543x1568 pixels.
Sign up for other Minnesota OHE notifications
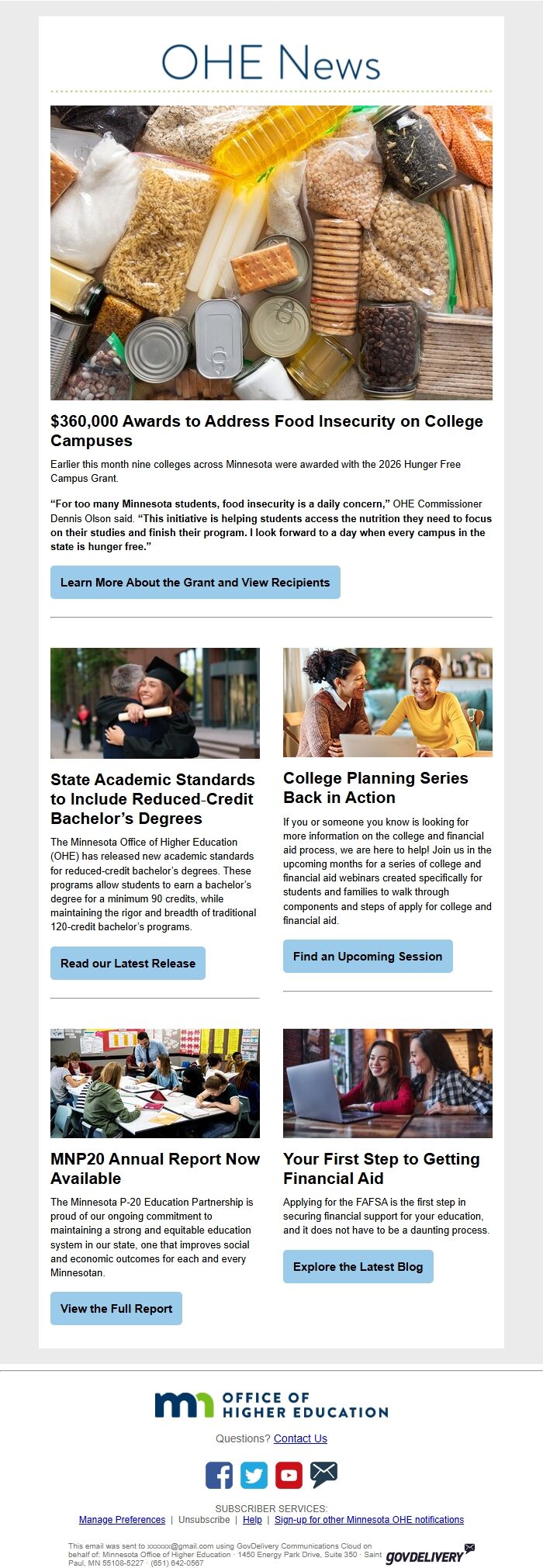(x=368, y=1519)
